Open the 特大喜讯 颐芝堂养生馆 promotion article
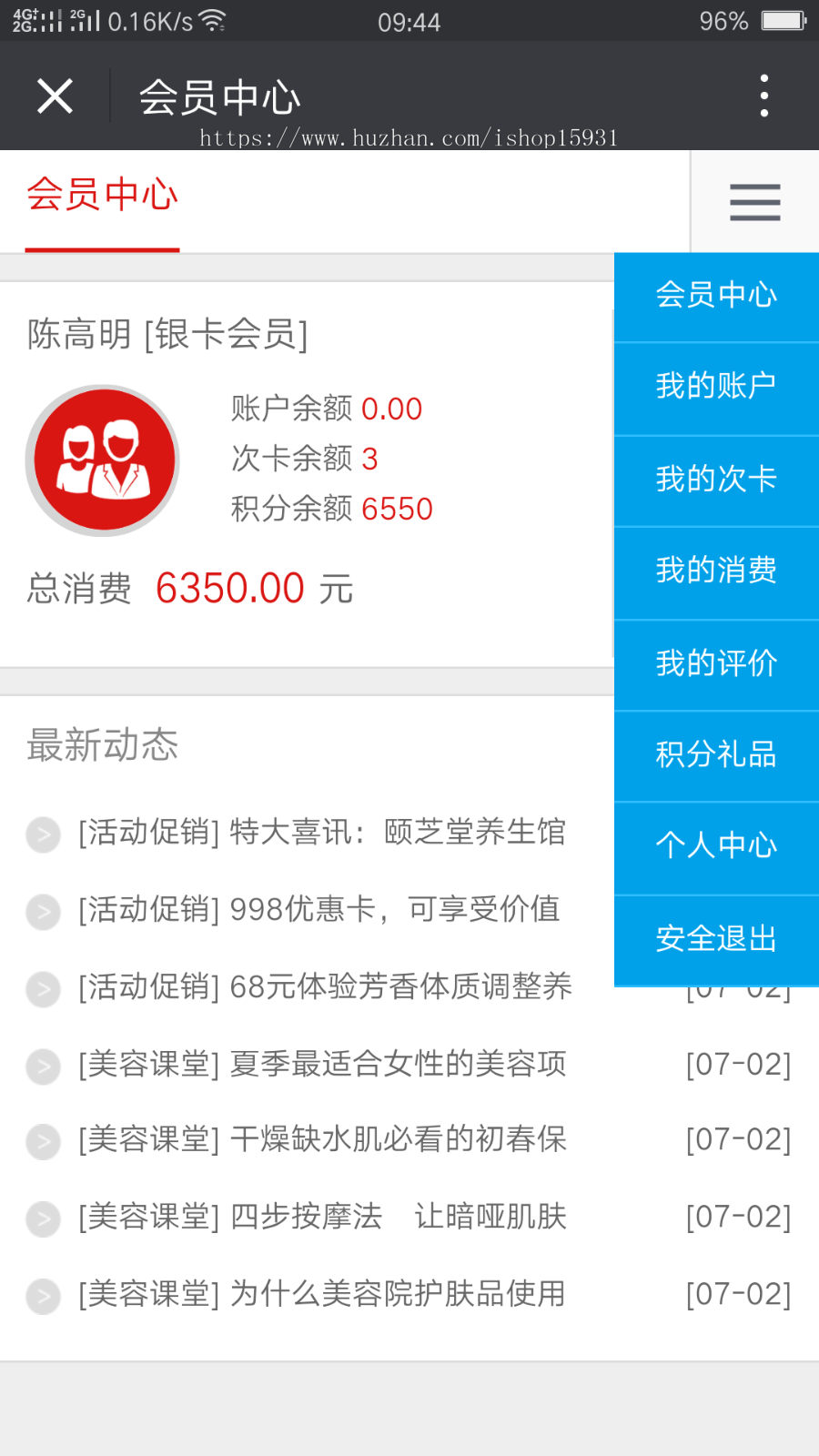 tap(322, 833)
